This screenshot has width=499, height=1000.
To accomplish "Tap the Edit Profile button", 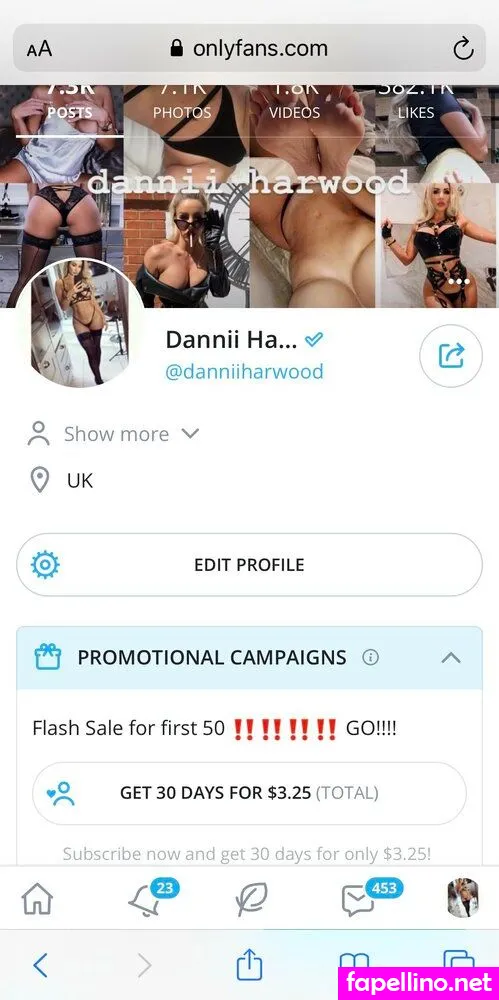I will [249, 564].
